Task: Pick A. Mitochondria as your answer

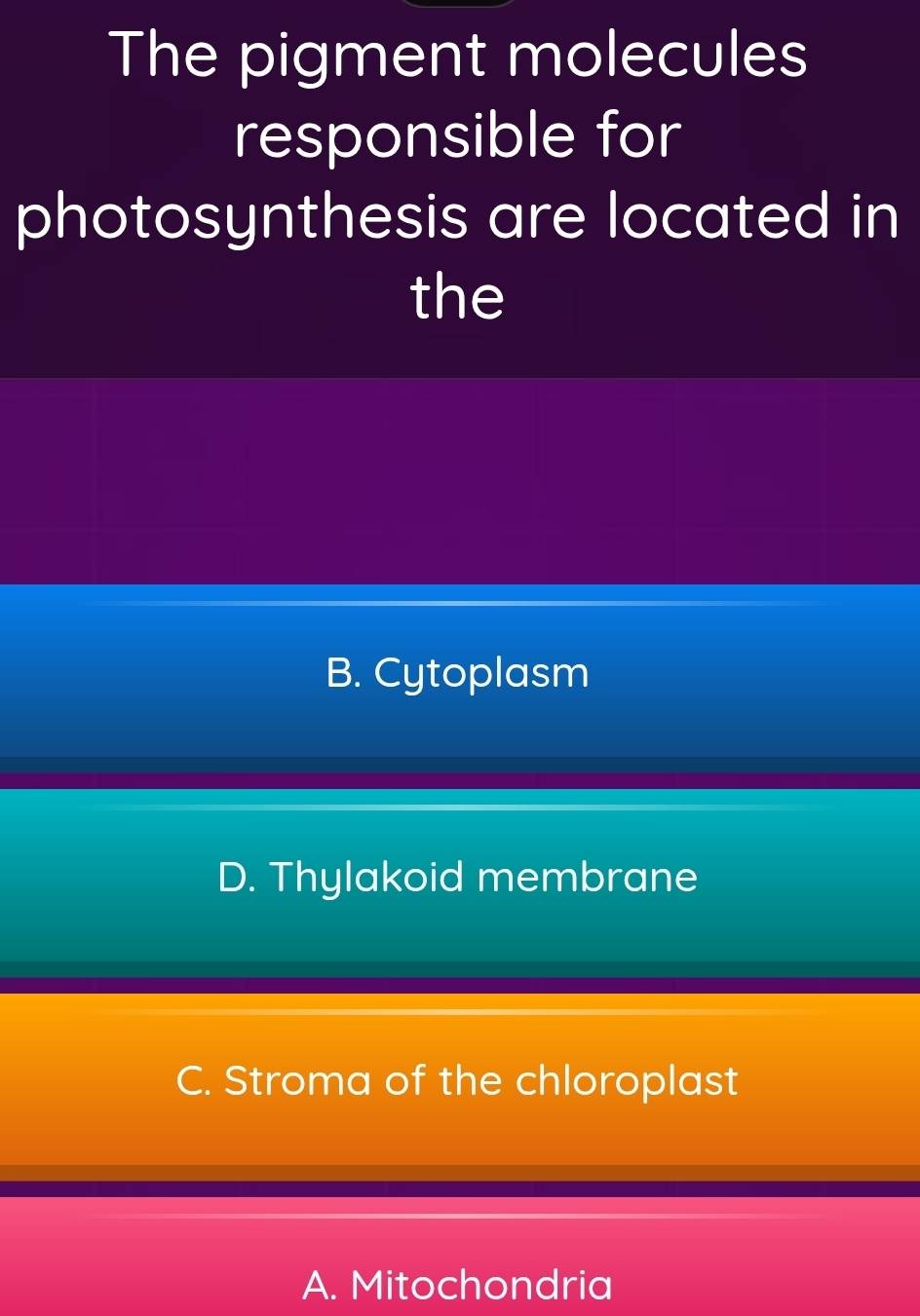Action: (x=458, y=1286)
